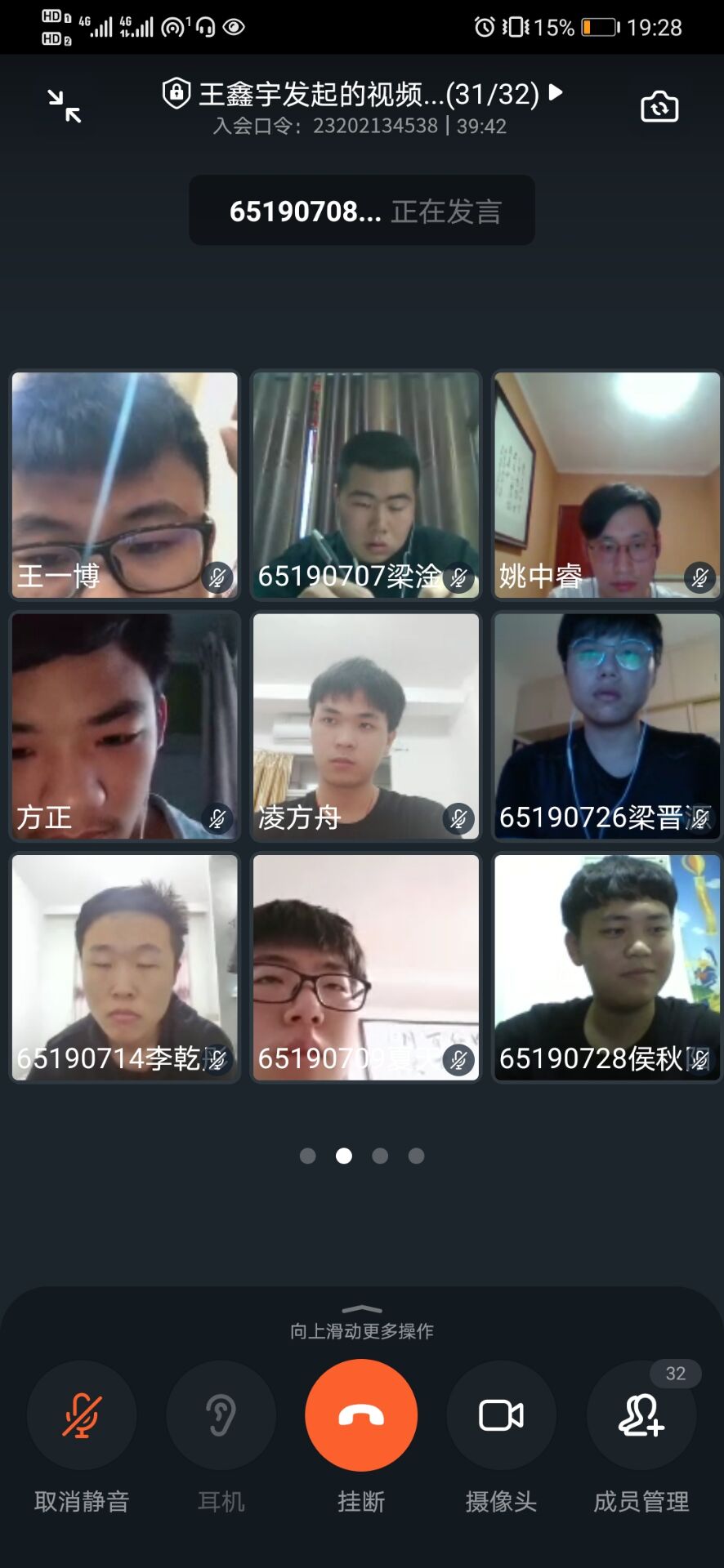Open 王一博's video tile
724x1568 pixels.
[x=124, y=485]
